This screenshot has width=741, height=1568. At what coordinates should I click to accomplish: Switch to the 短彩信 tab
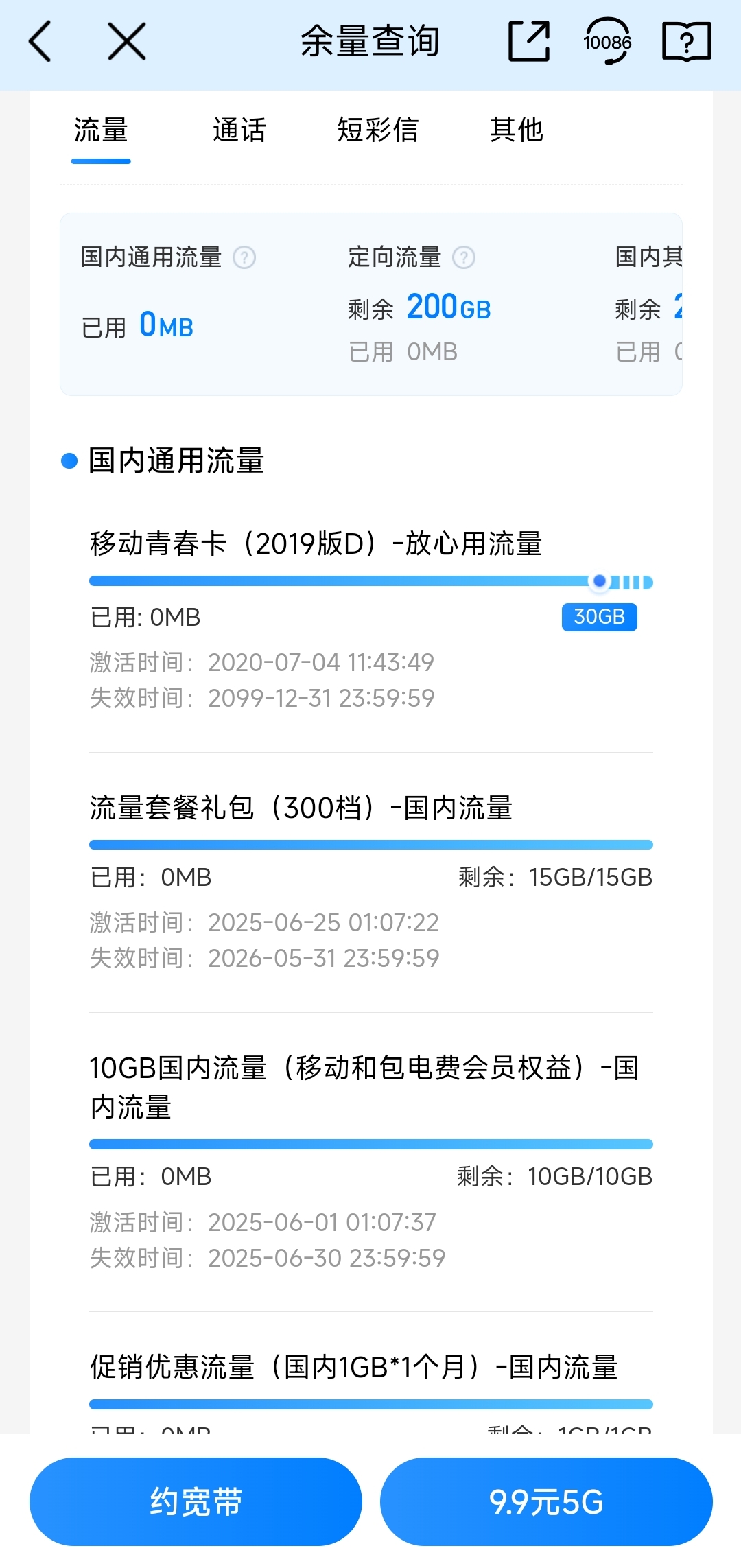point(377,130)
